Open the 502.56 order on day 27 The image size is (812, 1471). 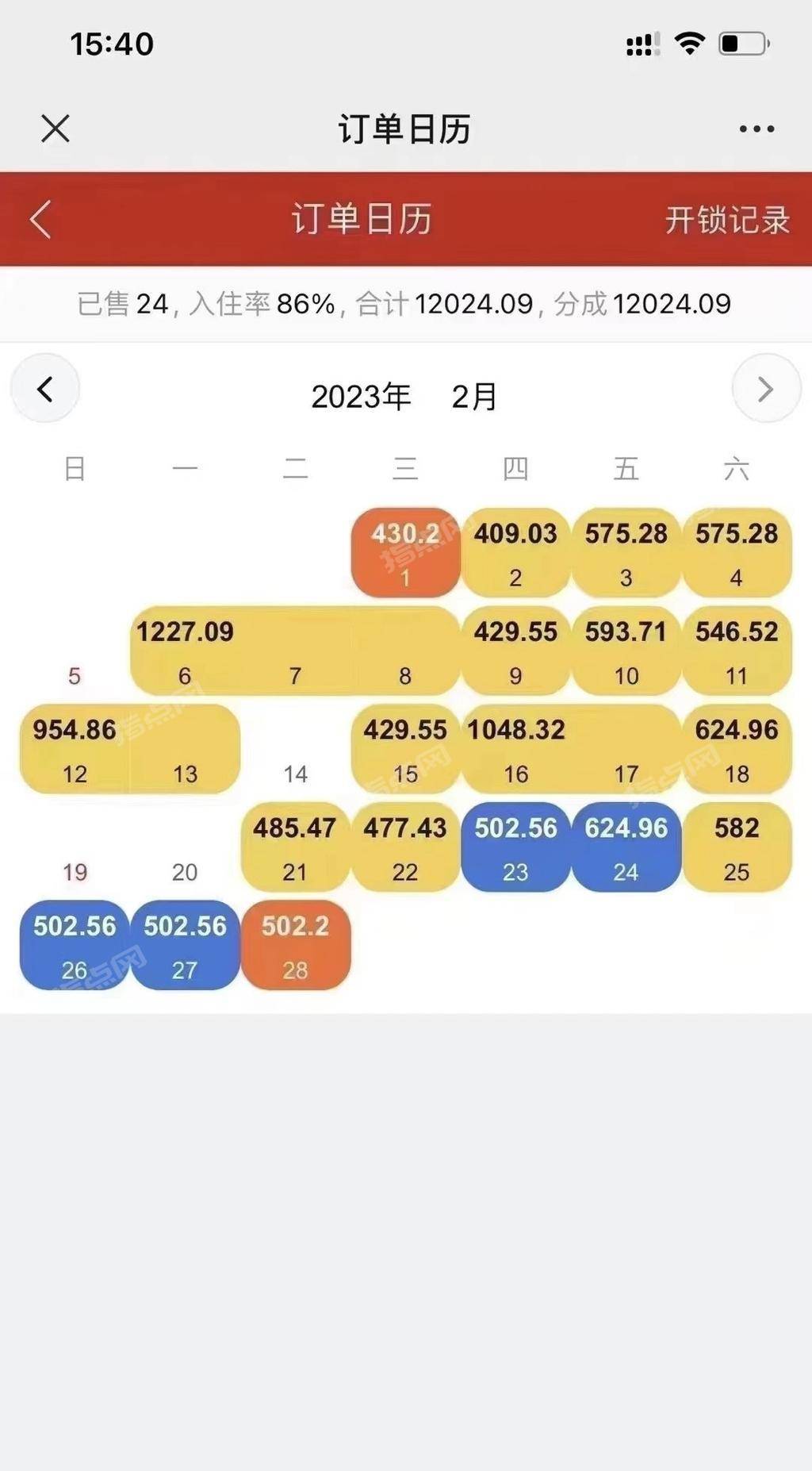coord(185,945)
